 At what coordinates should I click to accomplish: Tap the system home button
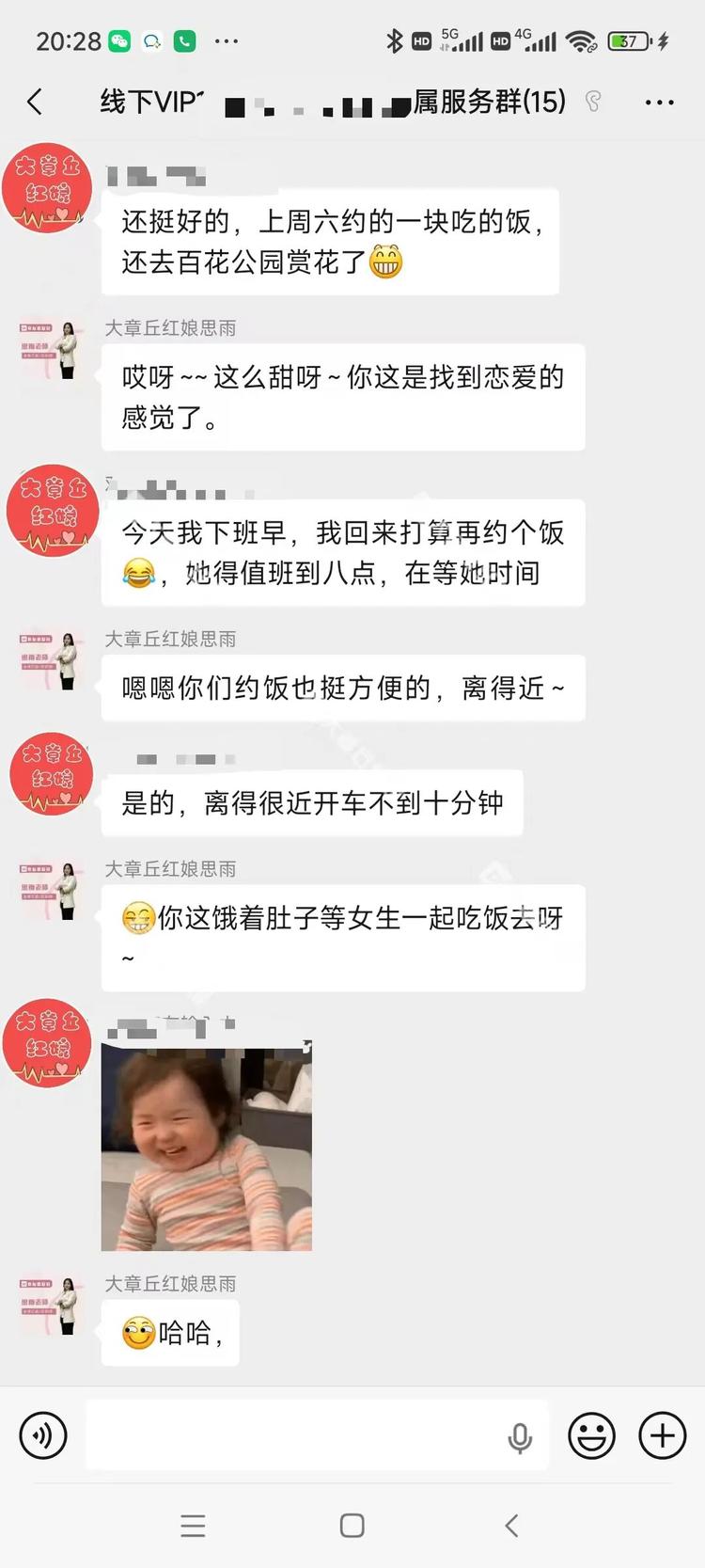tap(352, 1525)
